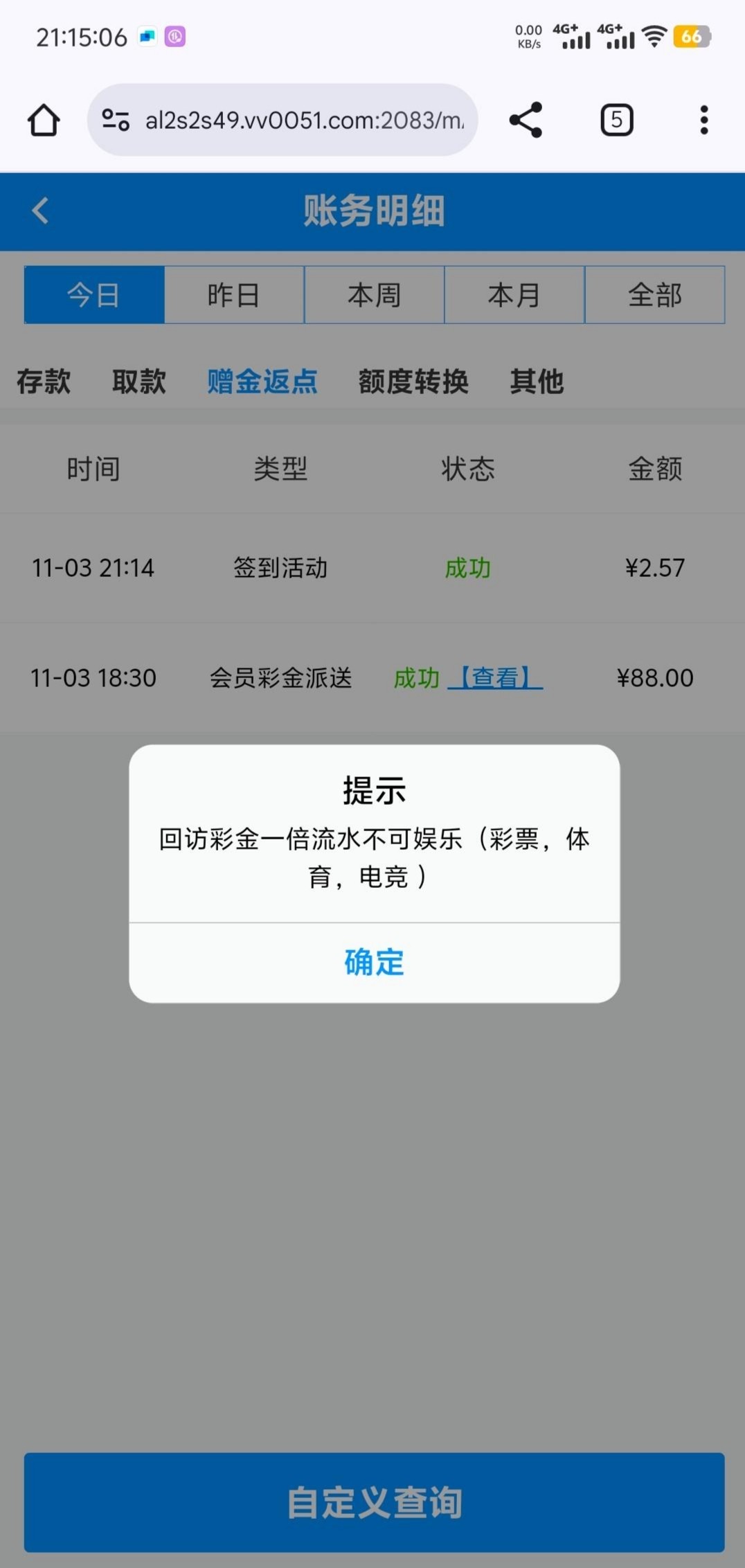Open the browser home page

(x=44, y=120)
